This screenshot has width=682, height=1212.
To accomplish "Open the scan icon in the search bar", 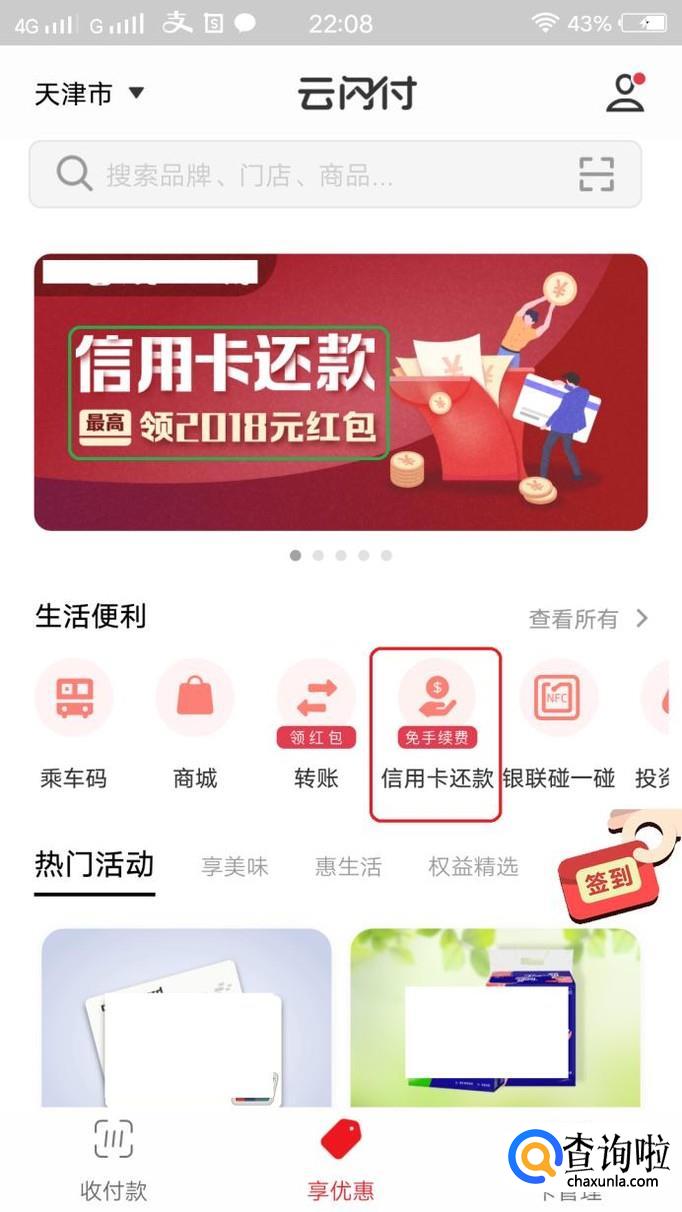I will 597,175.
